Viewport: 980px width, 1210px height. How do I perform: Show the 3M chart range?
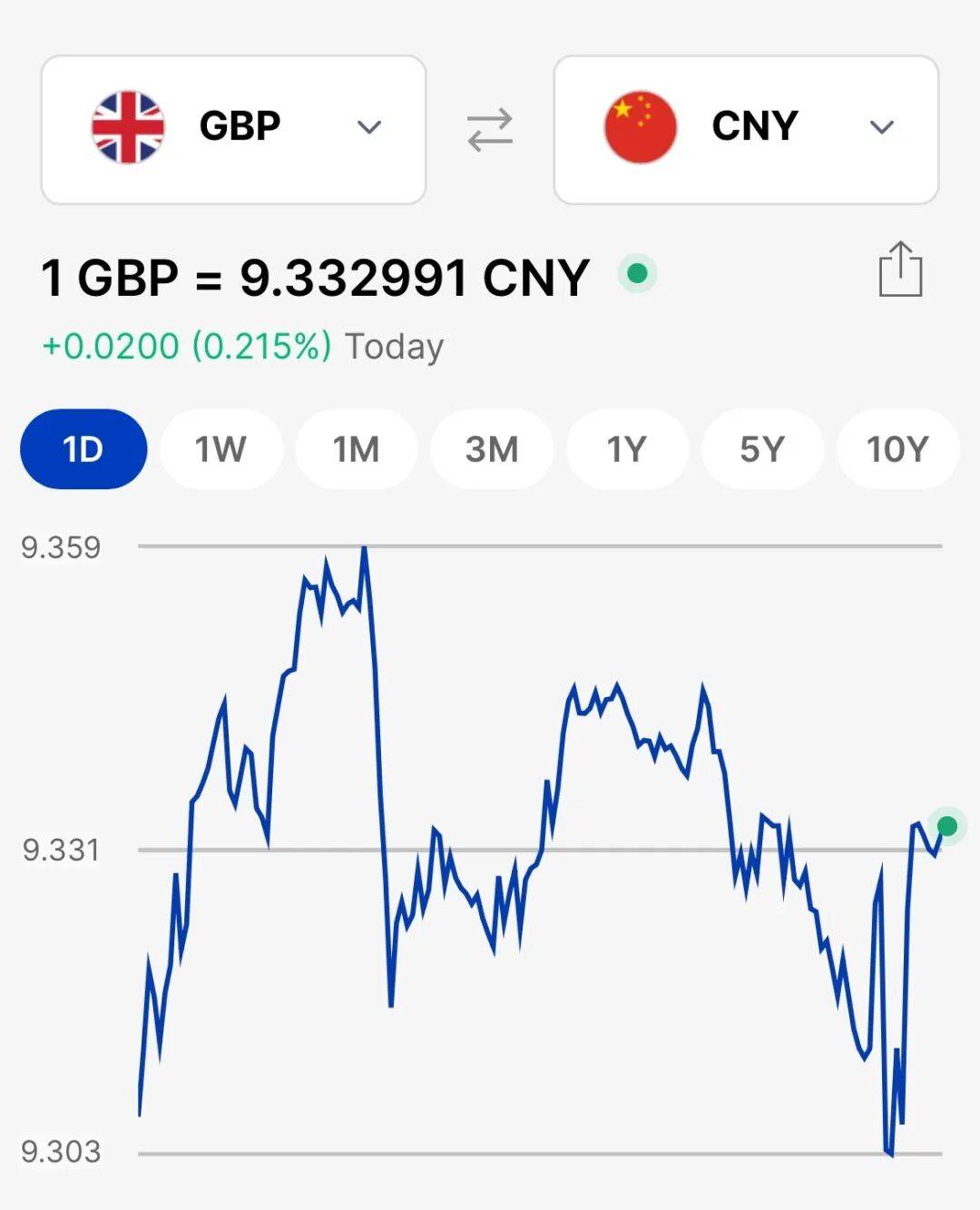tap(492, 449)
